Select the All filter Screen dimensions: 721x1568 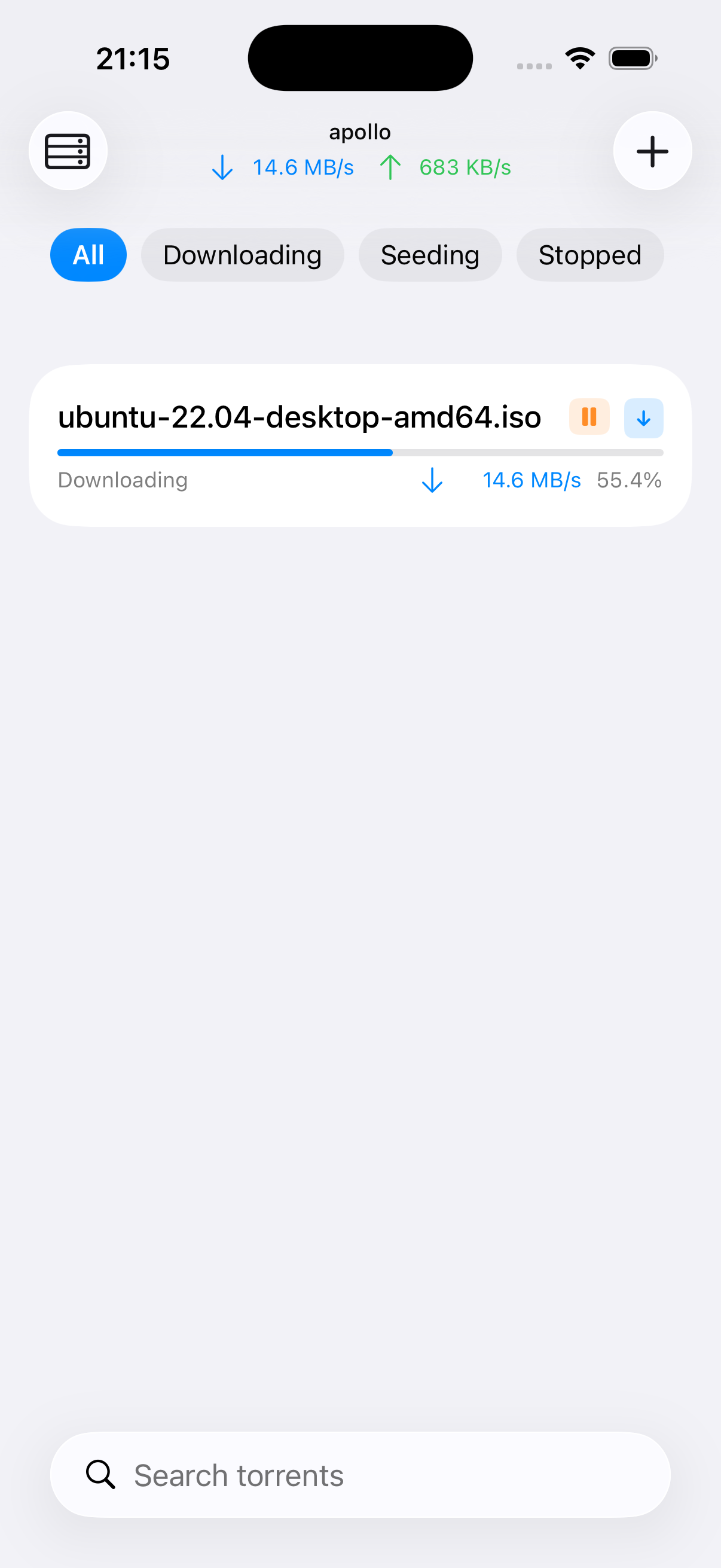(88, 254)
